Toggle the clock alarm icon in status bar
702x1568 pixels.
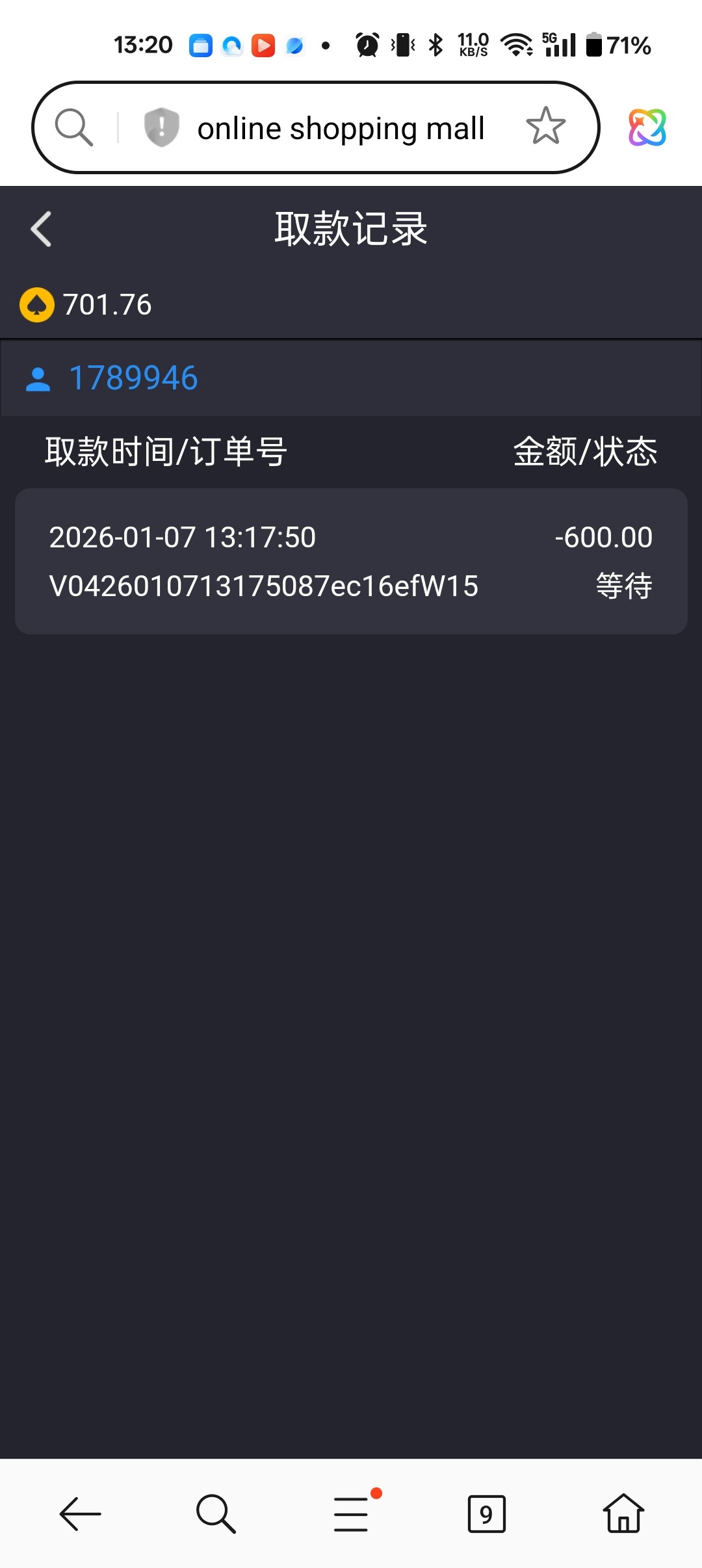pyautogui.click(x=366, y=44)
